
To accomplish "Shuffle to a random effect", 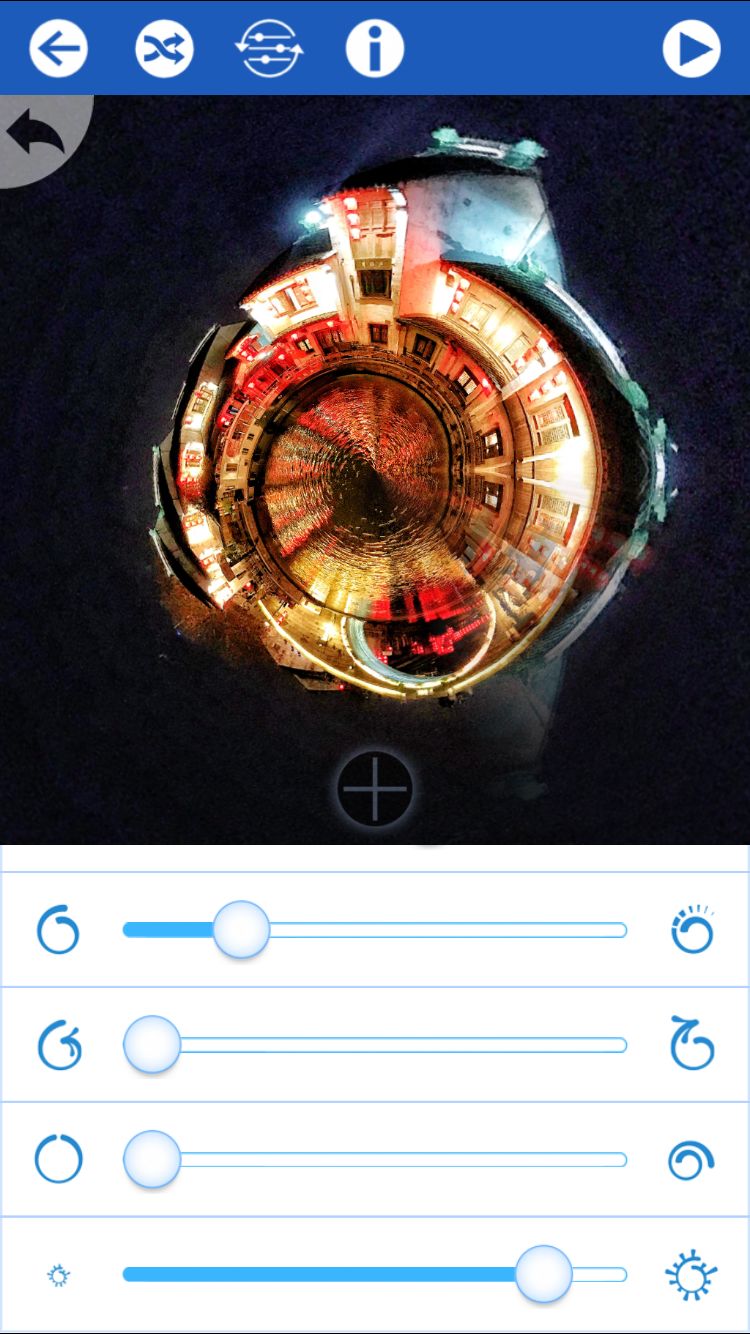I will tap(164, 48).
